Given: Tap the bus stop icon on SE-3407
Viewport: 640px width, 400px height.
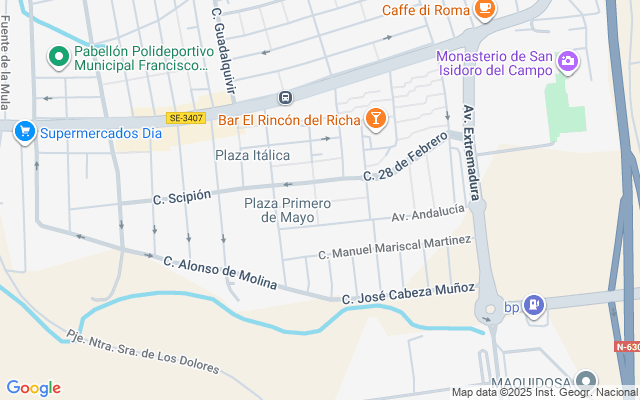Looking at the screenshot, I should [286, 98].
